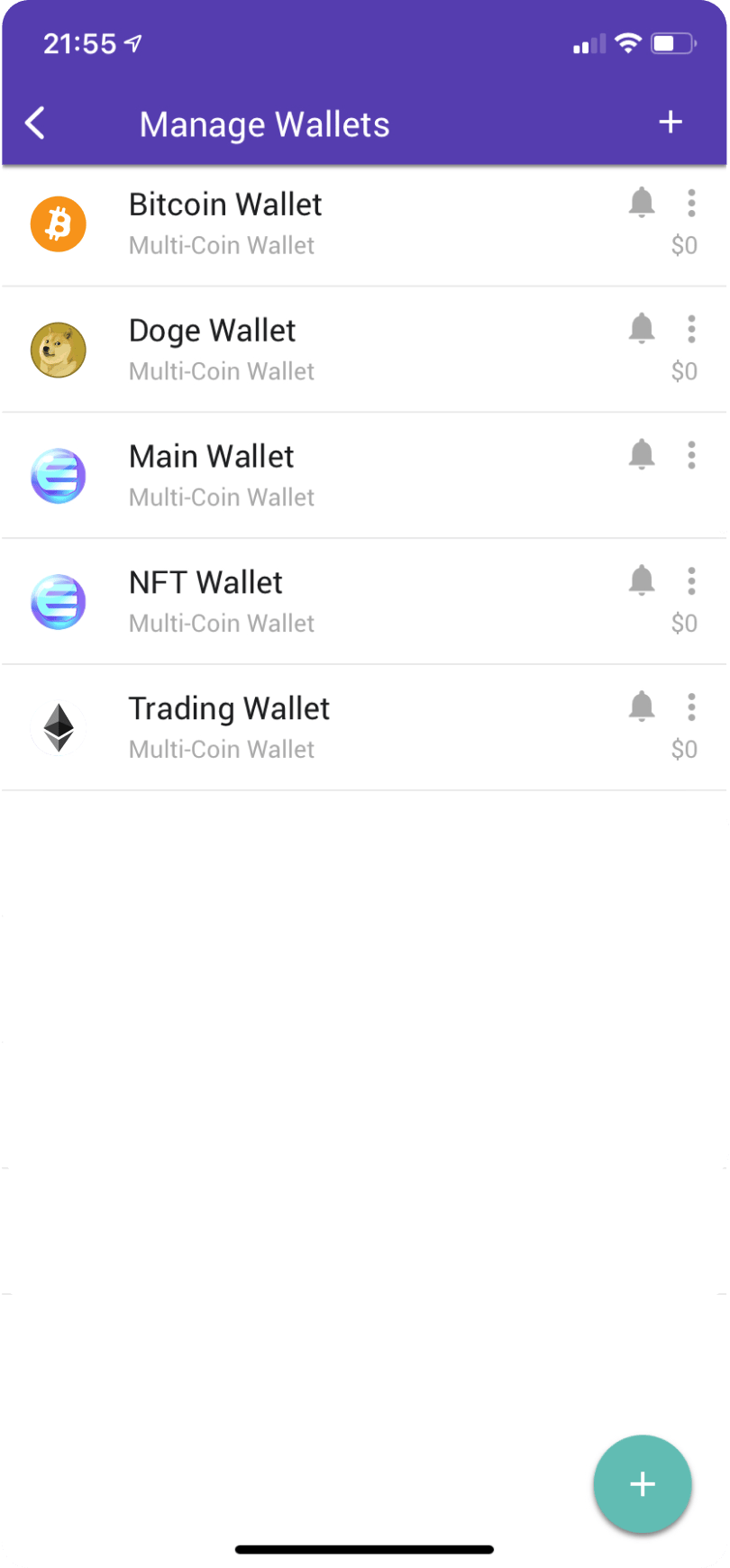The image size is (730, 1568).
Task: Go back with the back arrow
Action: (x=34, y=123)
